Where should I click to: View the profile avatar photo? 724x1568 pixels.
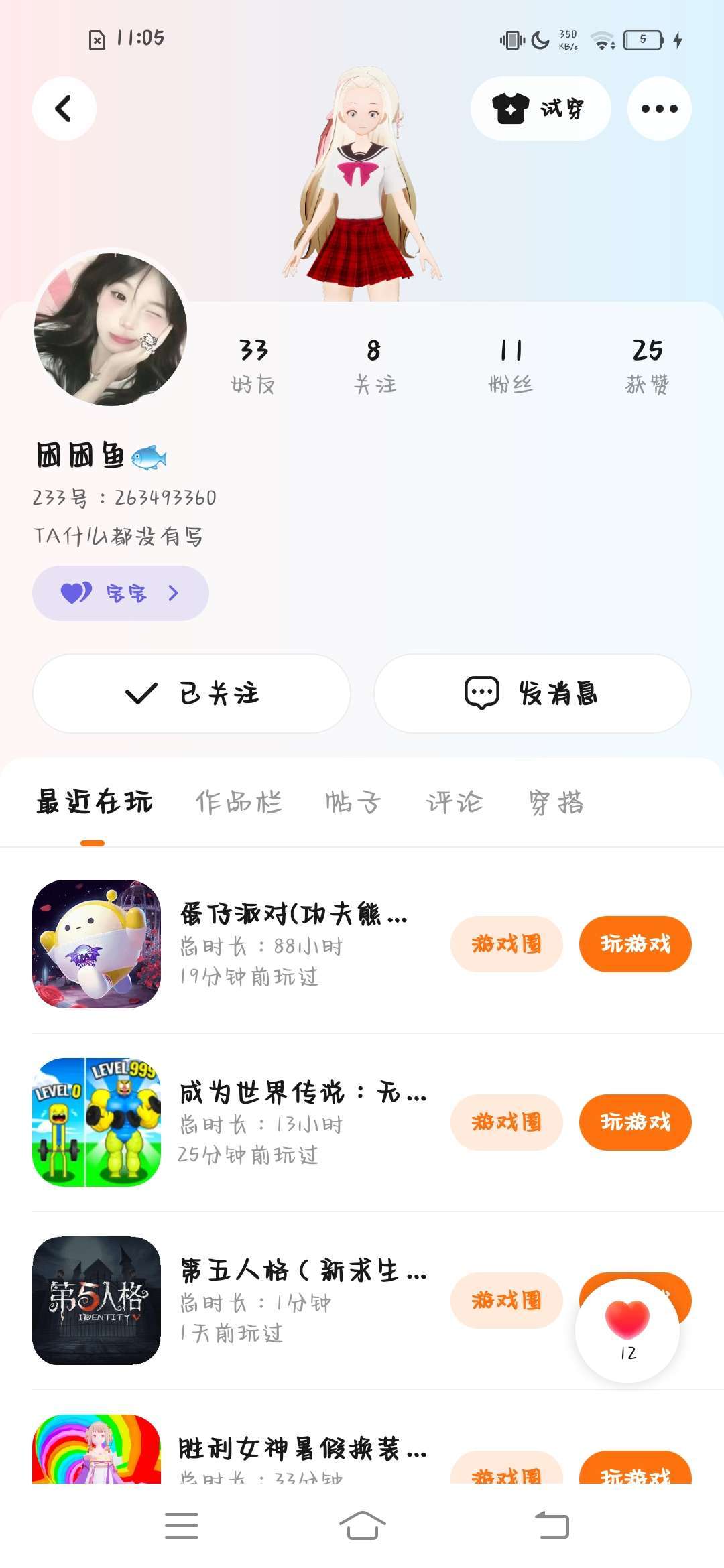[x=111, y=329]
